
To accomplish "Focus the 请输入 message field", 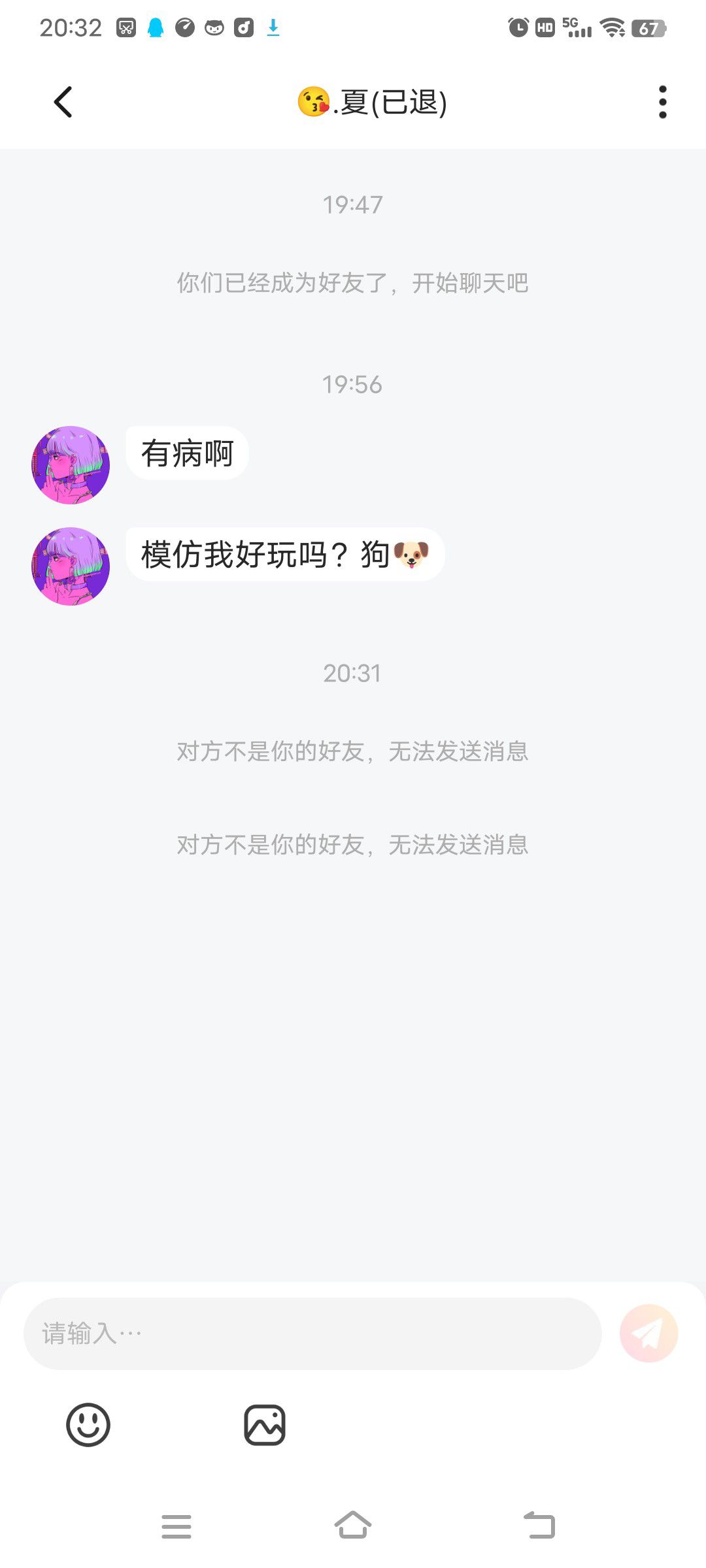I will pyautogui.click(x=312, y=1333).
